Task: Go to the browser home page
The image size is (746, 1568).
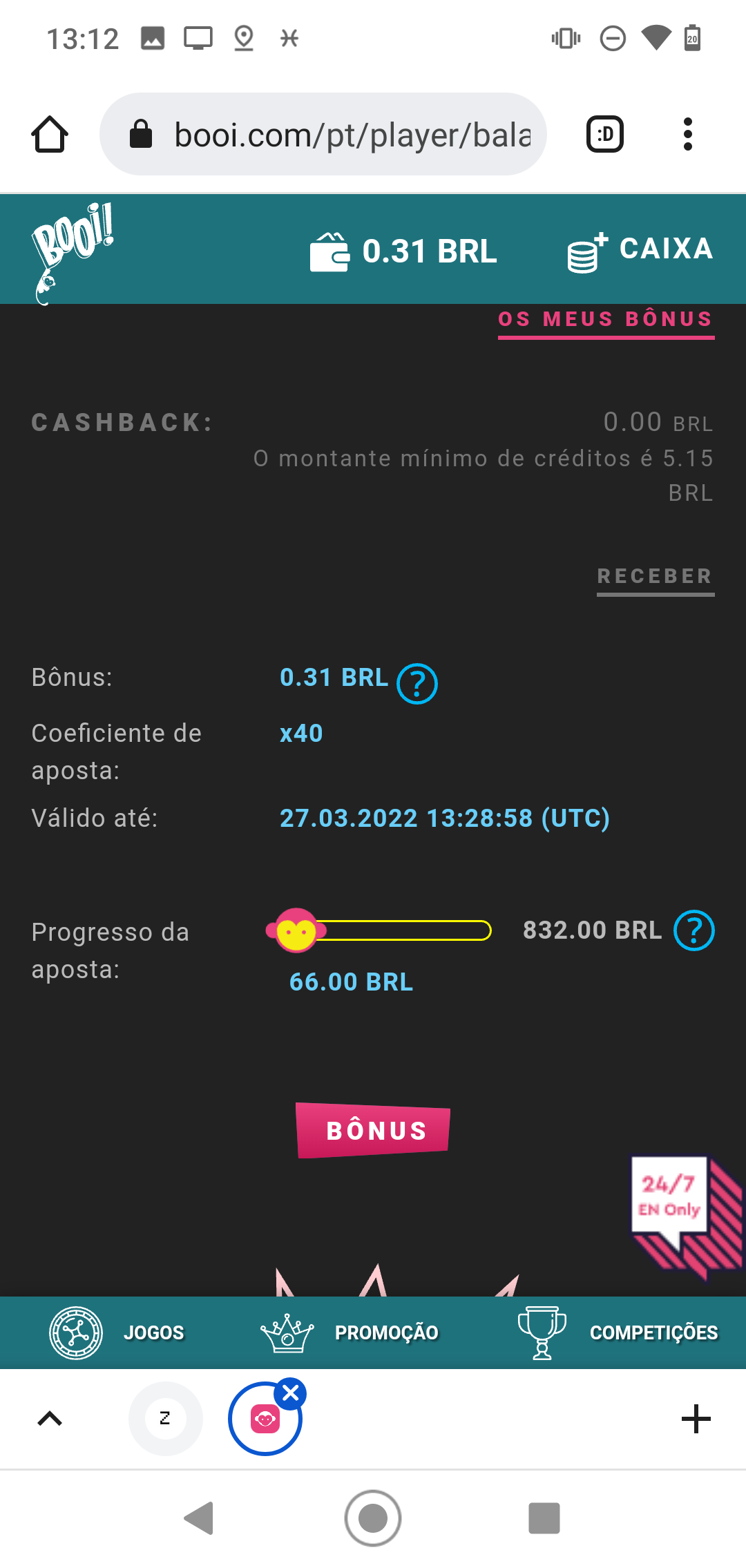Action: click(50, 134)
